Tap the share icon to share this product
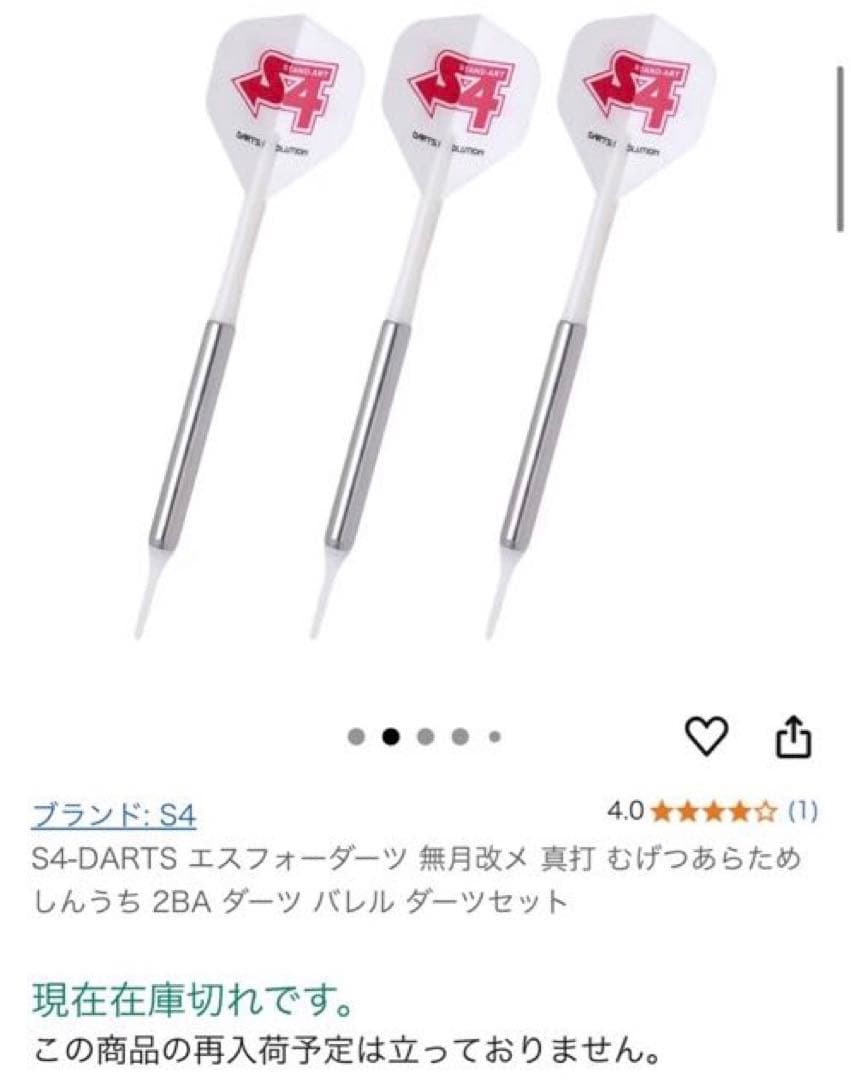851x1080 pixels. tap(793, 736)
